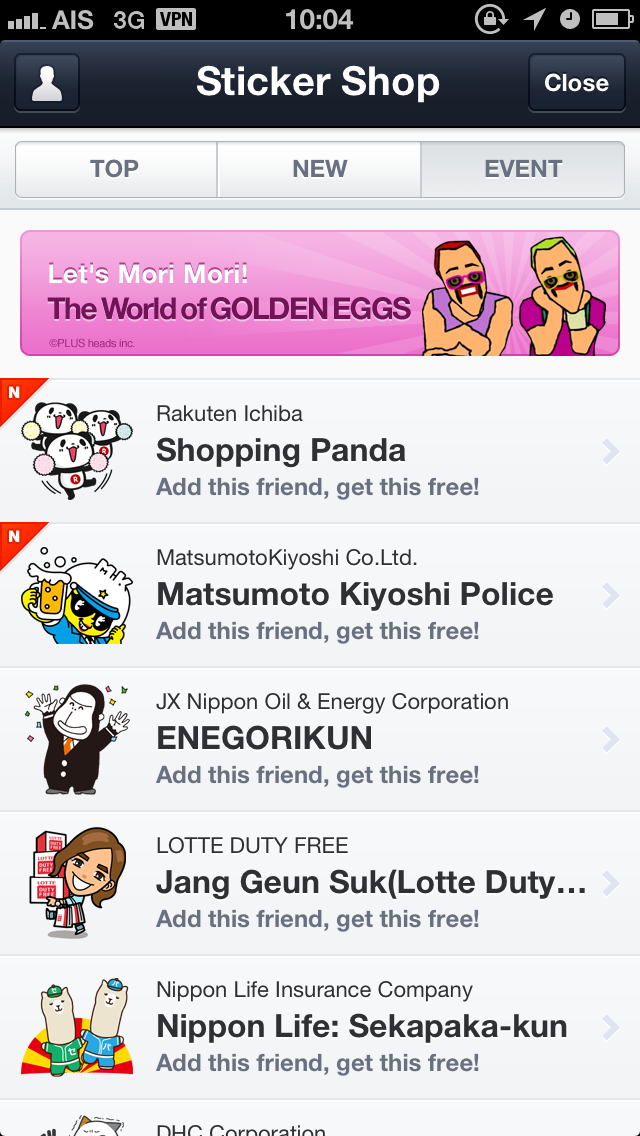View ENEGORIKUN sticker details

tap(320, 739)
